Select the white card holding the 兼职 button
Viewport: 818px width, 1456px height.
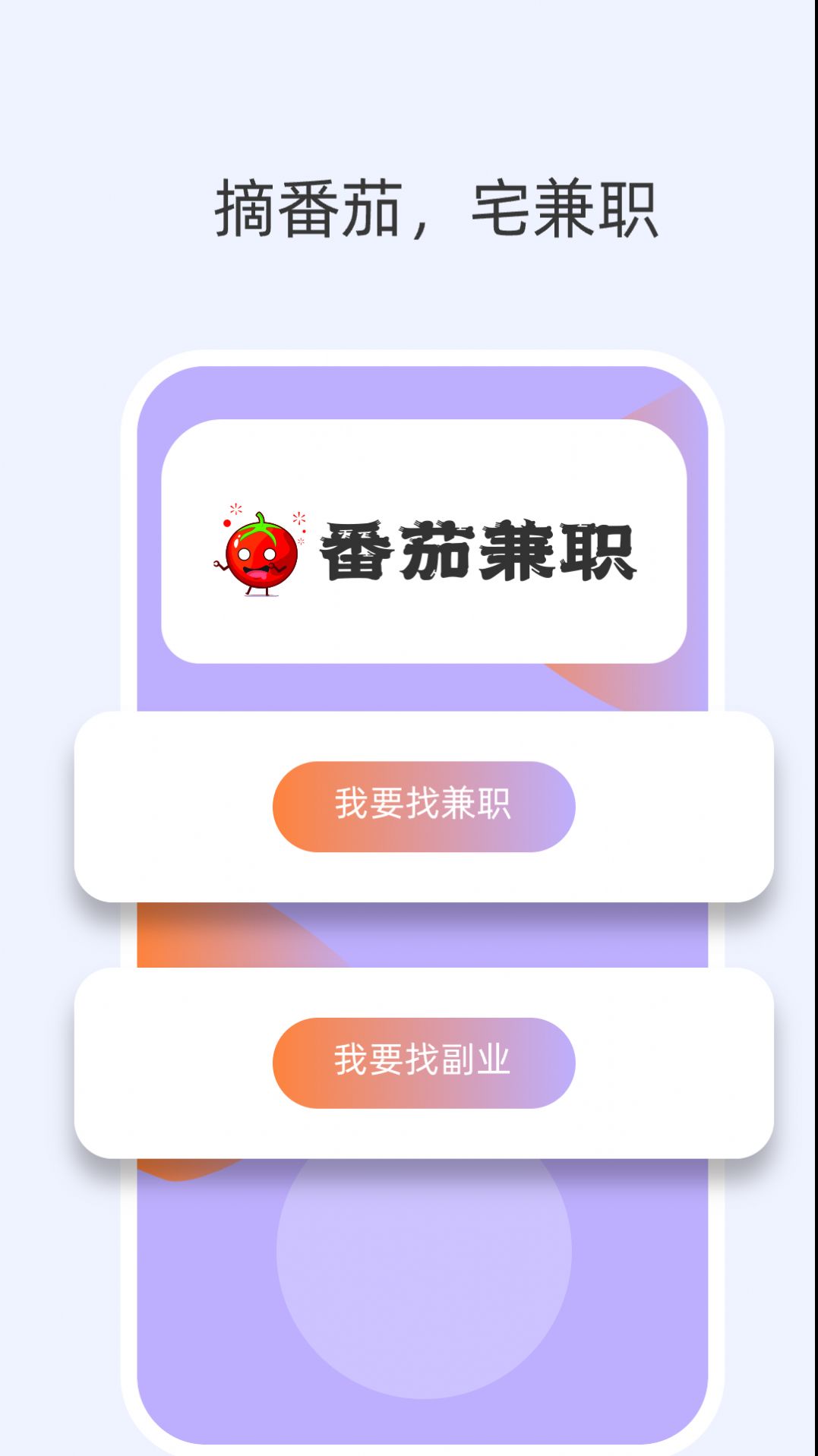[422, 807]
